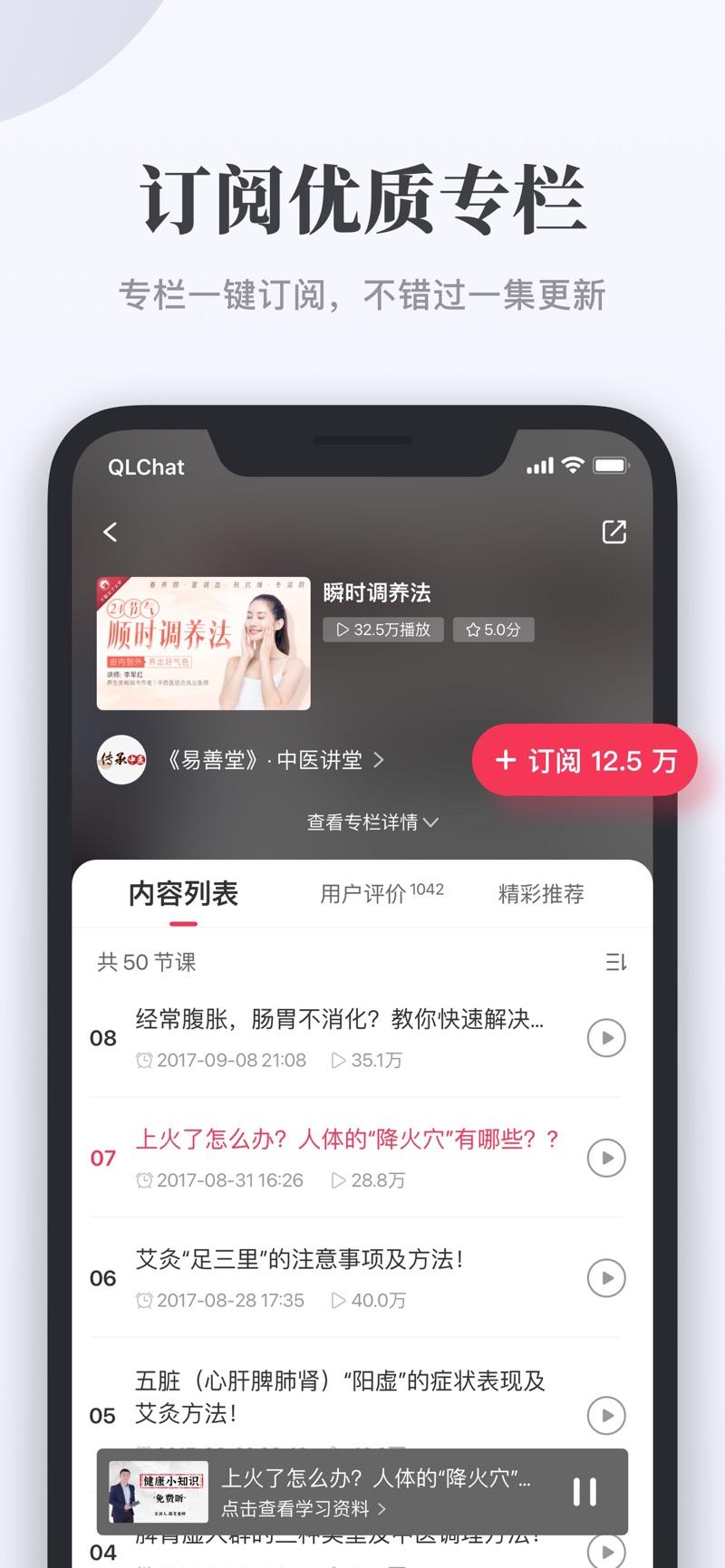Play lesson 08 about bloating and digestion
725x1568 pixels.
point(605,1038)
